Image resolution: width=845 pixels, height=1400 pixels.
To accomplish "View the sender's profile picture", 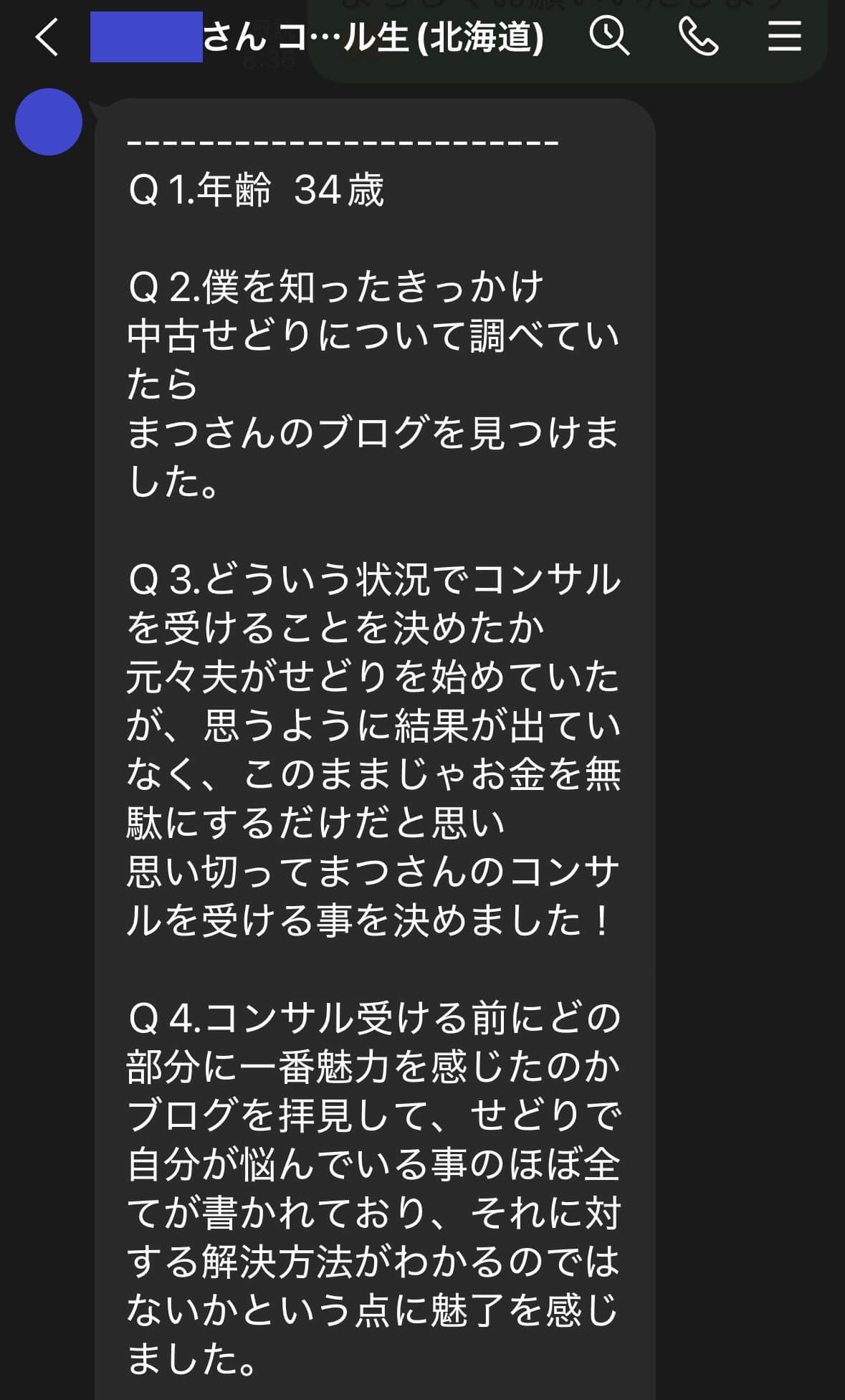I will pos(49,122).
